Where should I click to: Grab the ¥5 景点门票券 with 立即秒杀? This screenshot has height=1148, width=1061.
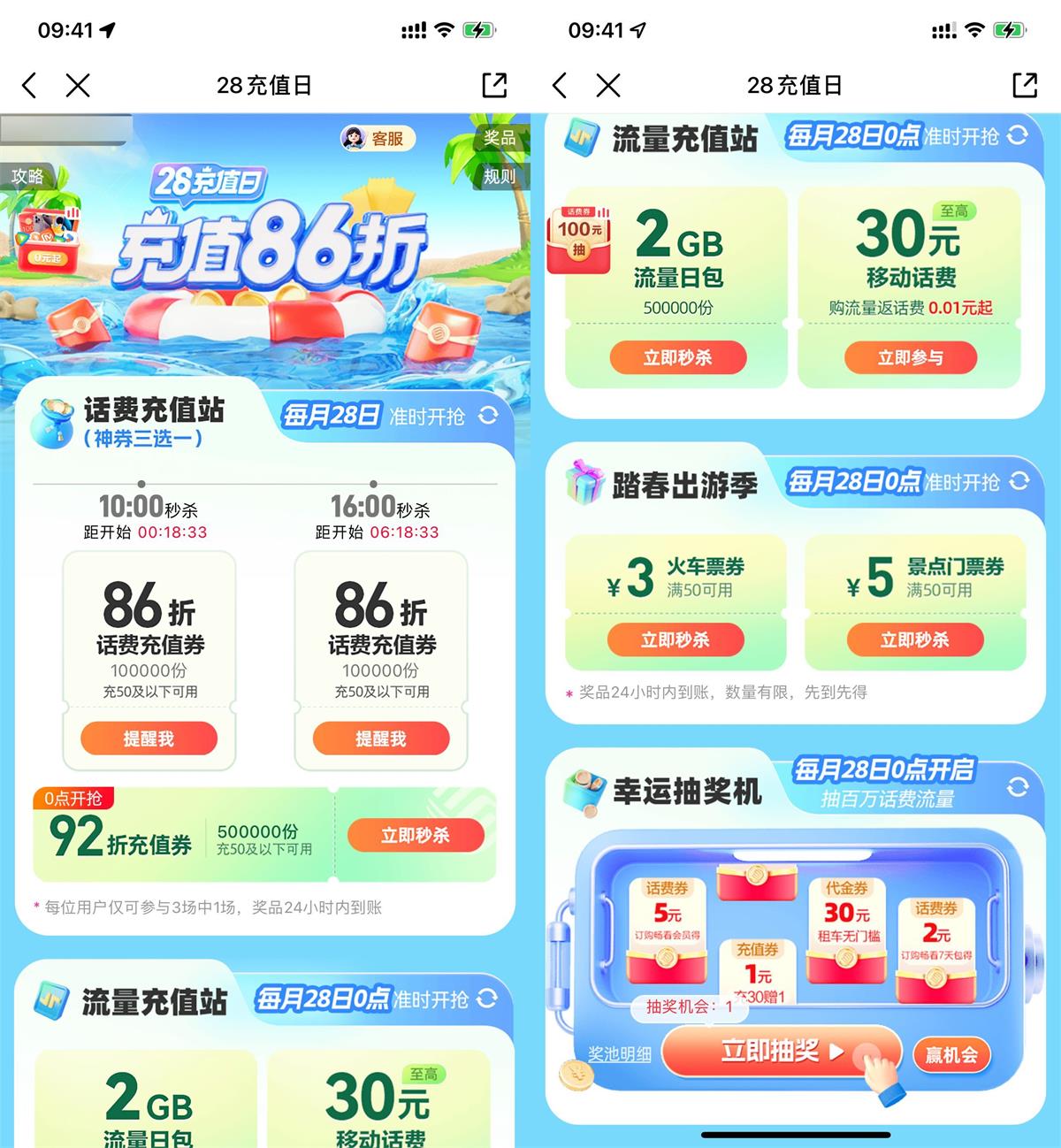[x=914, y=639]
